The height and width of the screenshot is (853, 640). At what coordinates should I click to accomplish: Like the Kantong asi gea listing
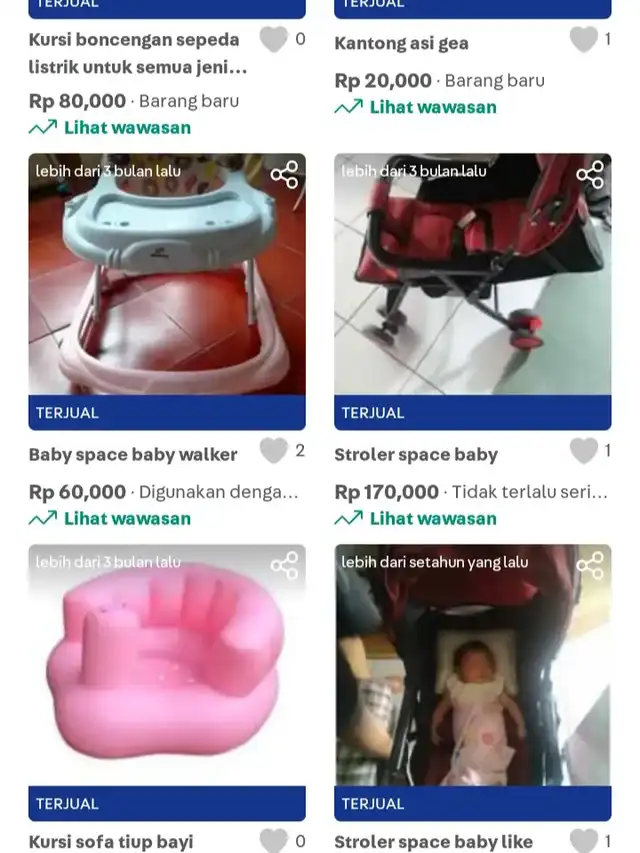(583, 40)
